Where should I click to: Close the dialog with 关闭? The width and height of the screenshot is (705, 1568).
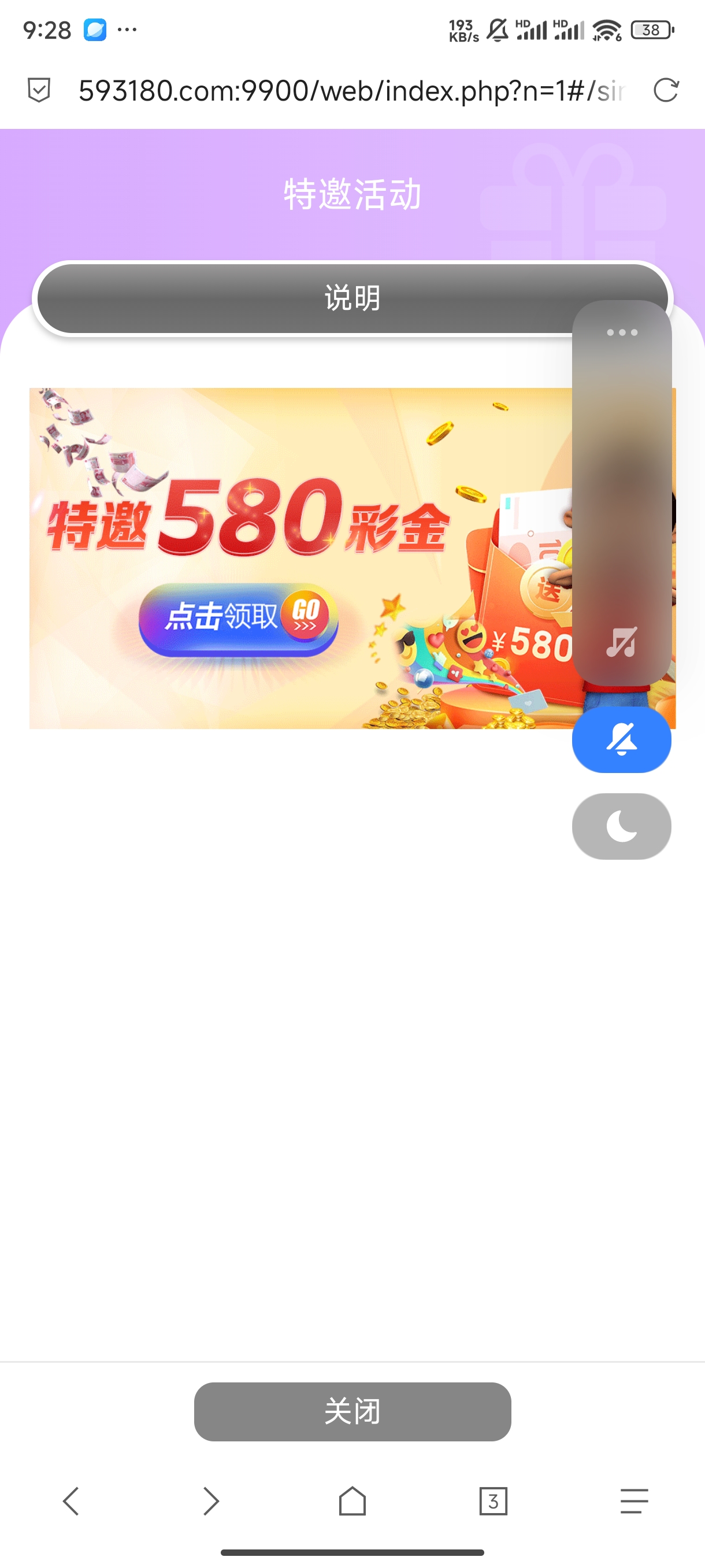[x=352, y=1411]
